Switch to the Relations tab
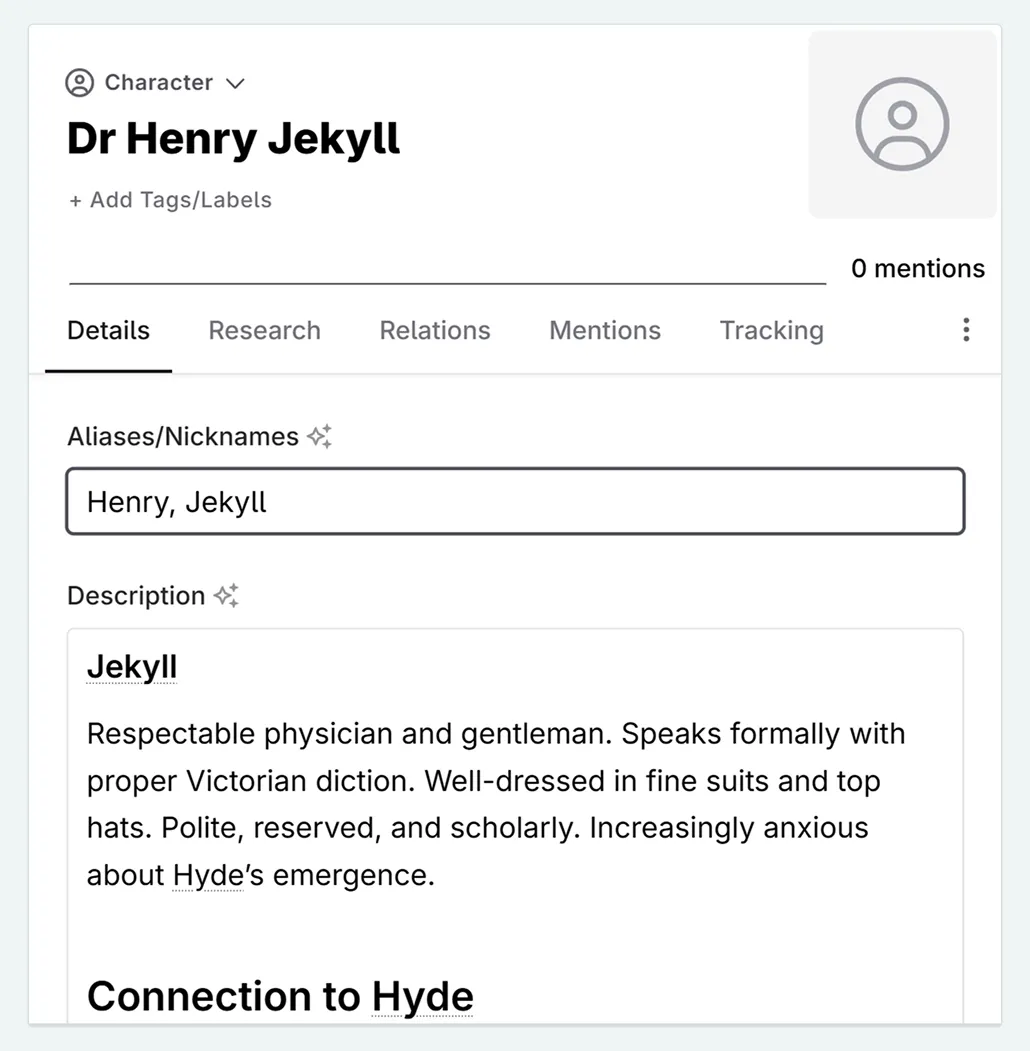This screenshot has height=1051, width=1030. [434, 330]
